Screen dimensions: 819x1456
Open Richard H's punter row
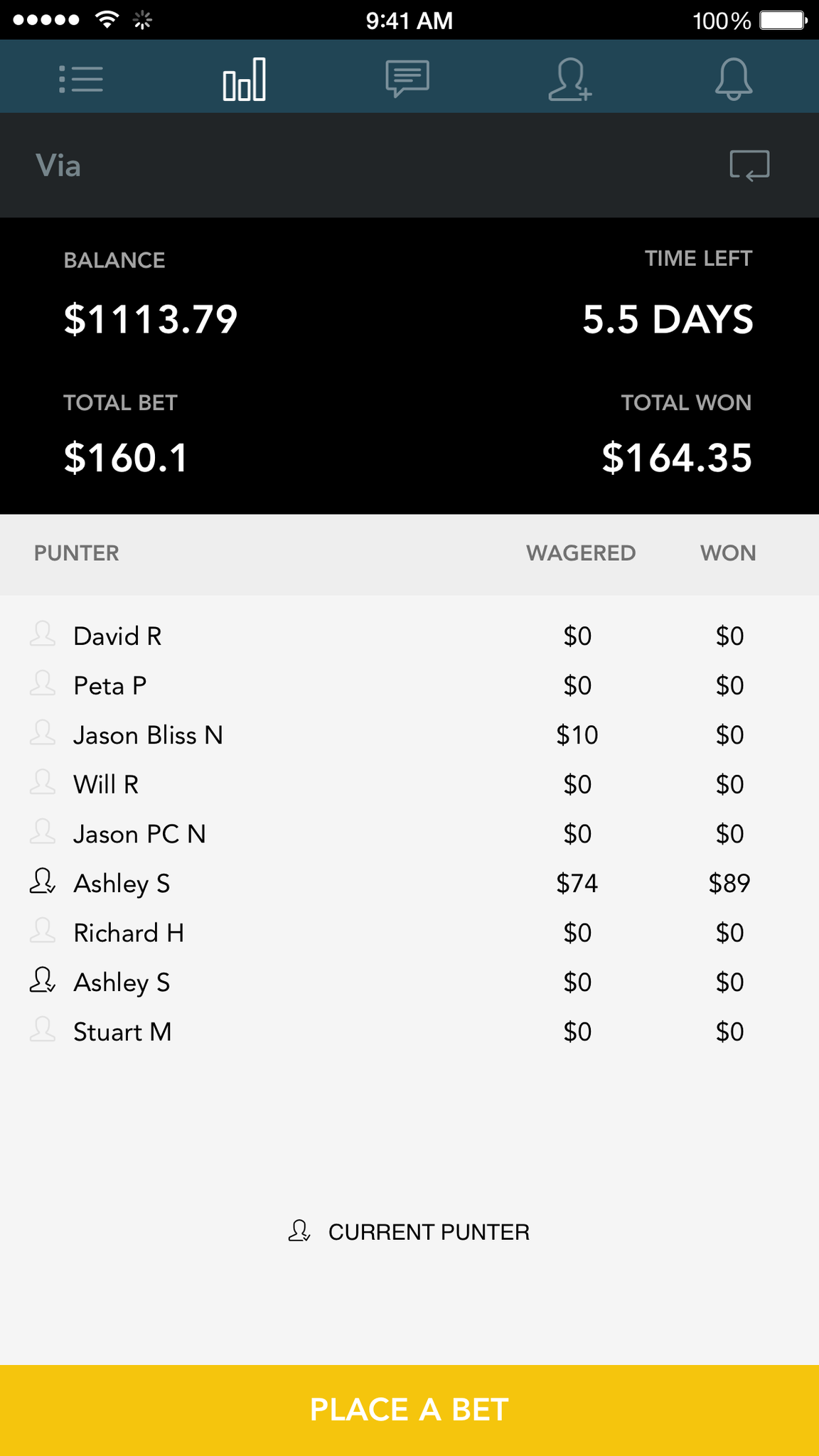[x=409, y=933]
